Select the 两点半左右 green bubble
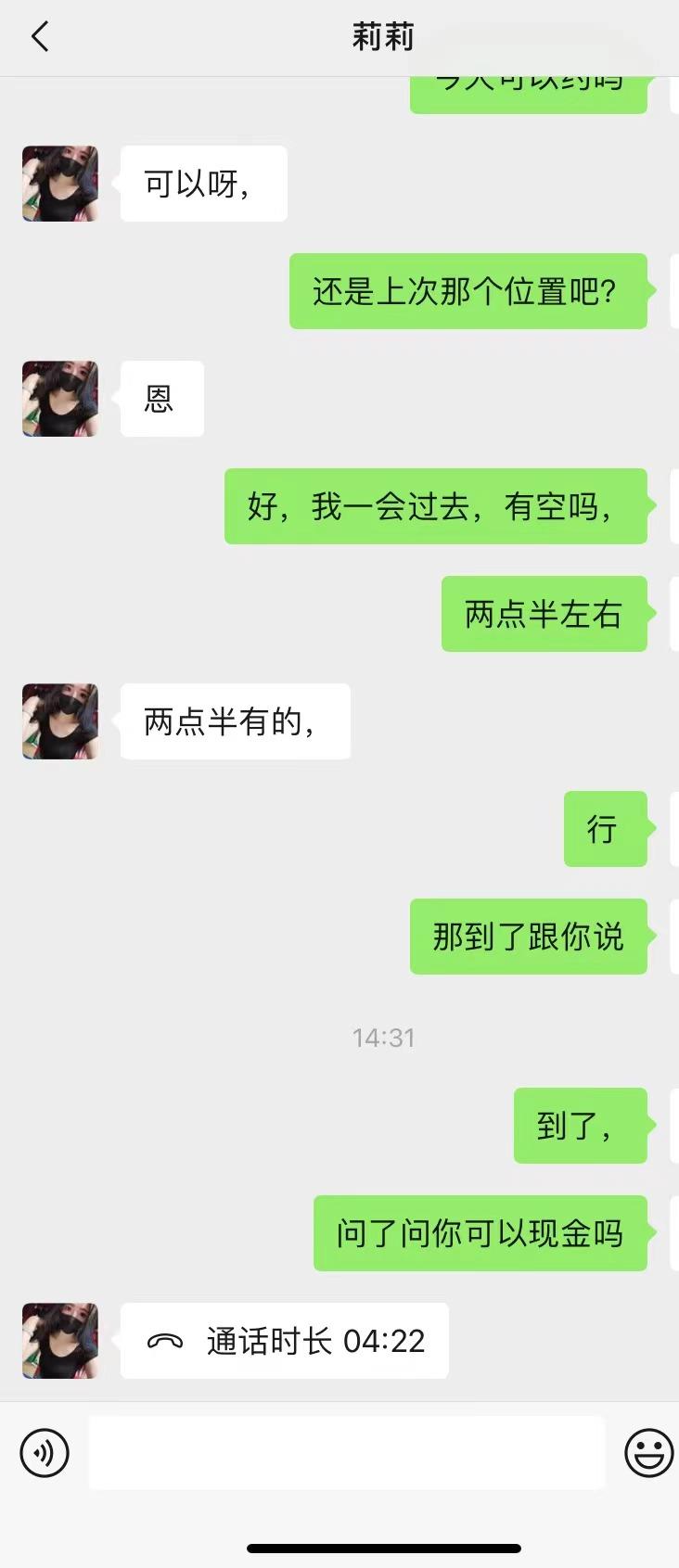679x1568 pixels. click(x=544, y=614)
